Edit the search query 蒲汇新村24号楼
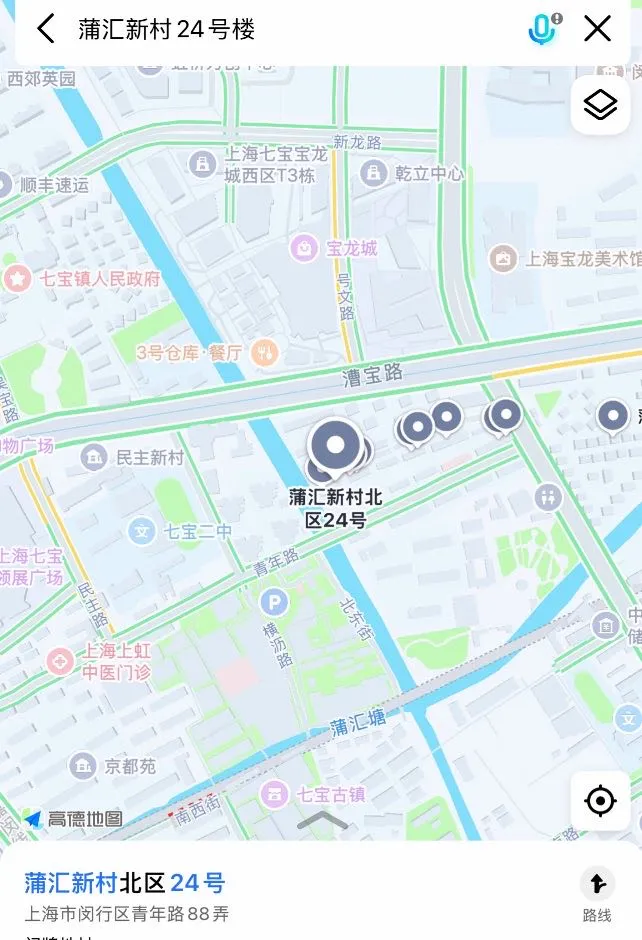642x940 pixels. pos(168,29)
